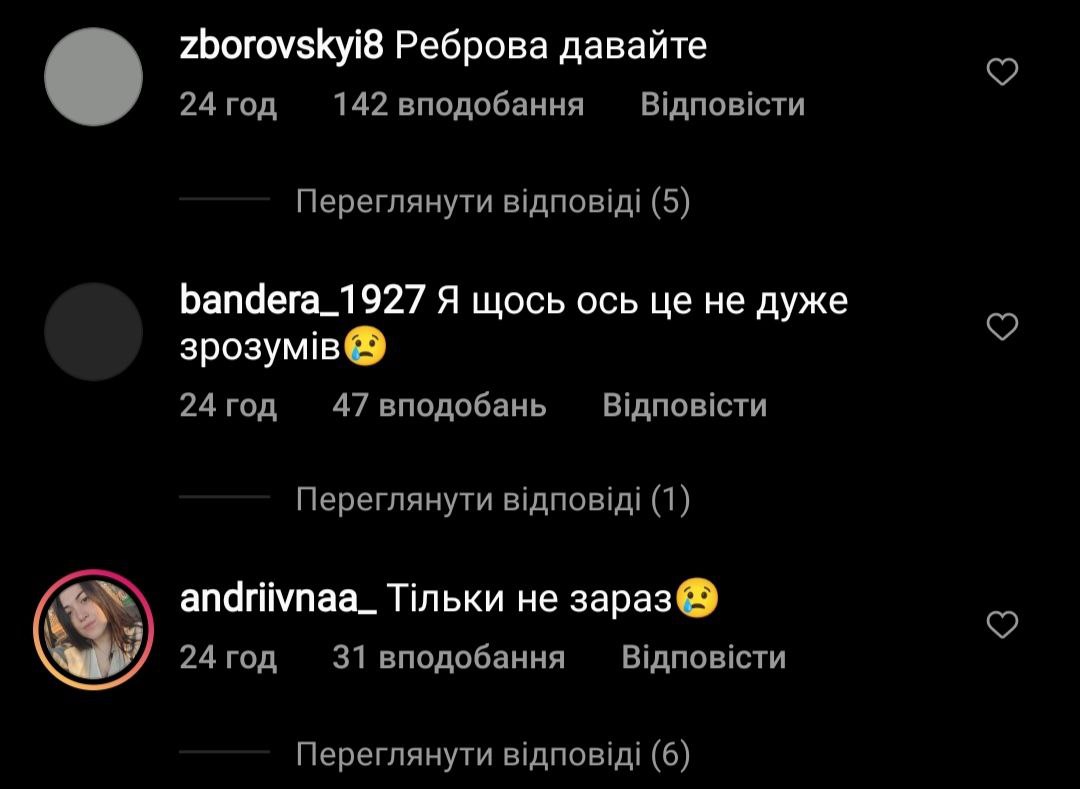Screen dimensions: 1080x789
Task: View 6 replies under andriivnaa_'s comment
Action: coord(493,754)
